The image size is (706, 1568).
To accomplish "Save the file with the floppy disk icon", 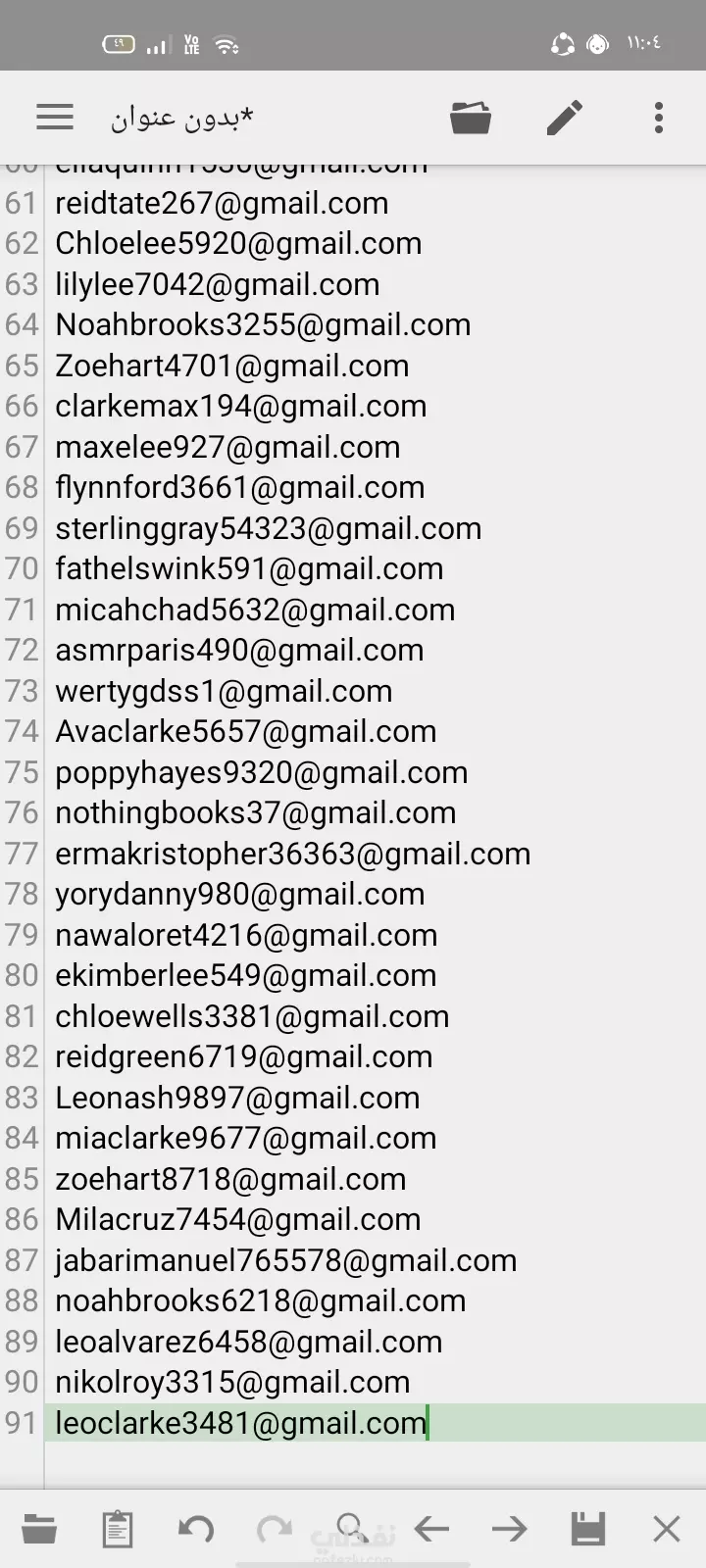I will click(x=588, y=1529).
